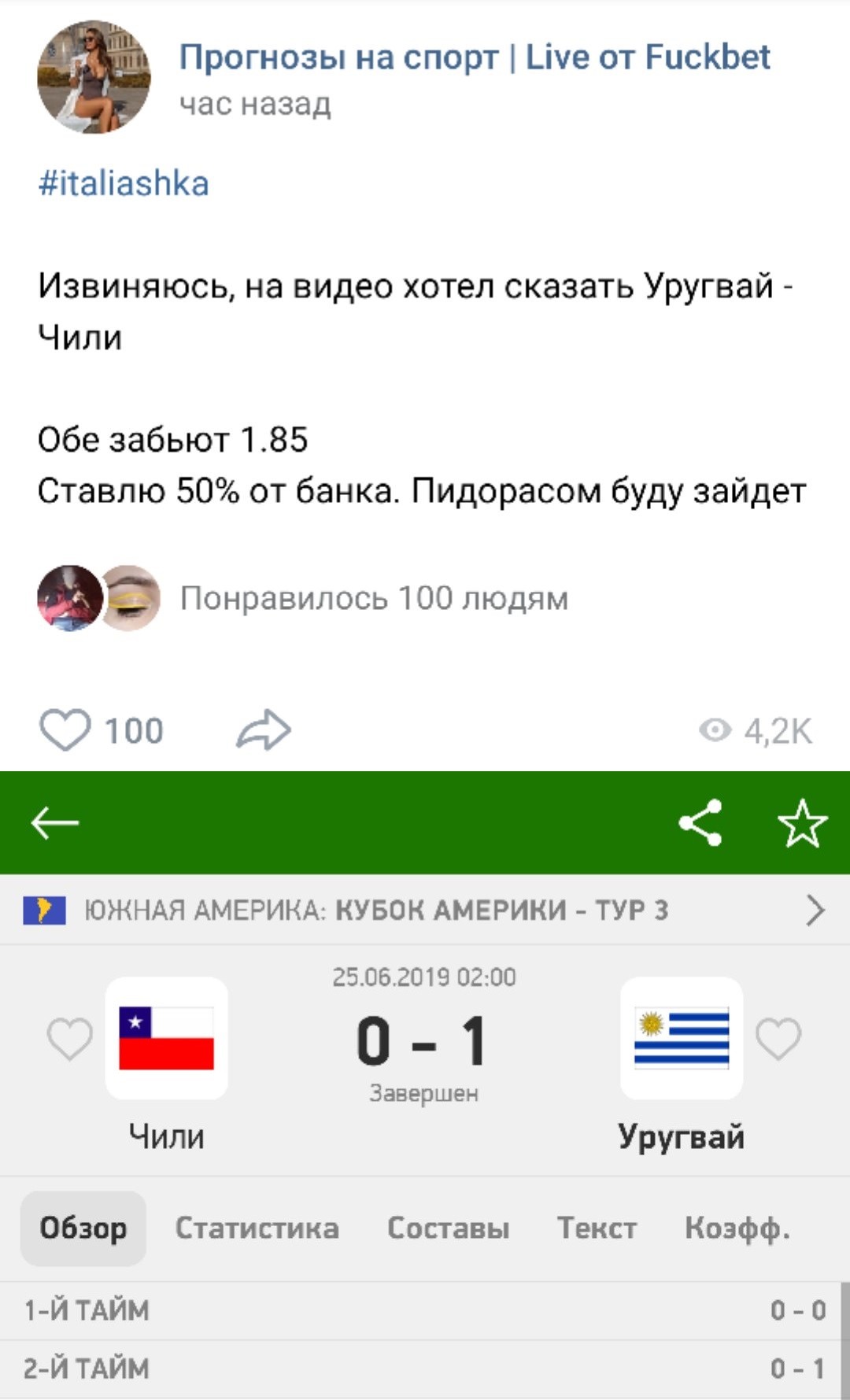Open the Коэфф. tab
Image resolution: width=850 pixels, height=1400 pixels.
click(737, 1228)
